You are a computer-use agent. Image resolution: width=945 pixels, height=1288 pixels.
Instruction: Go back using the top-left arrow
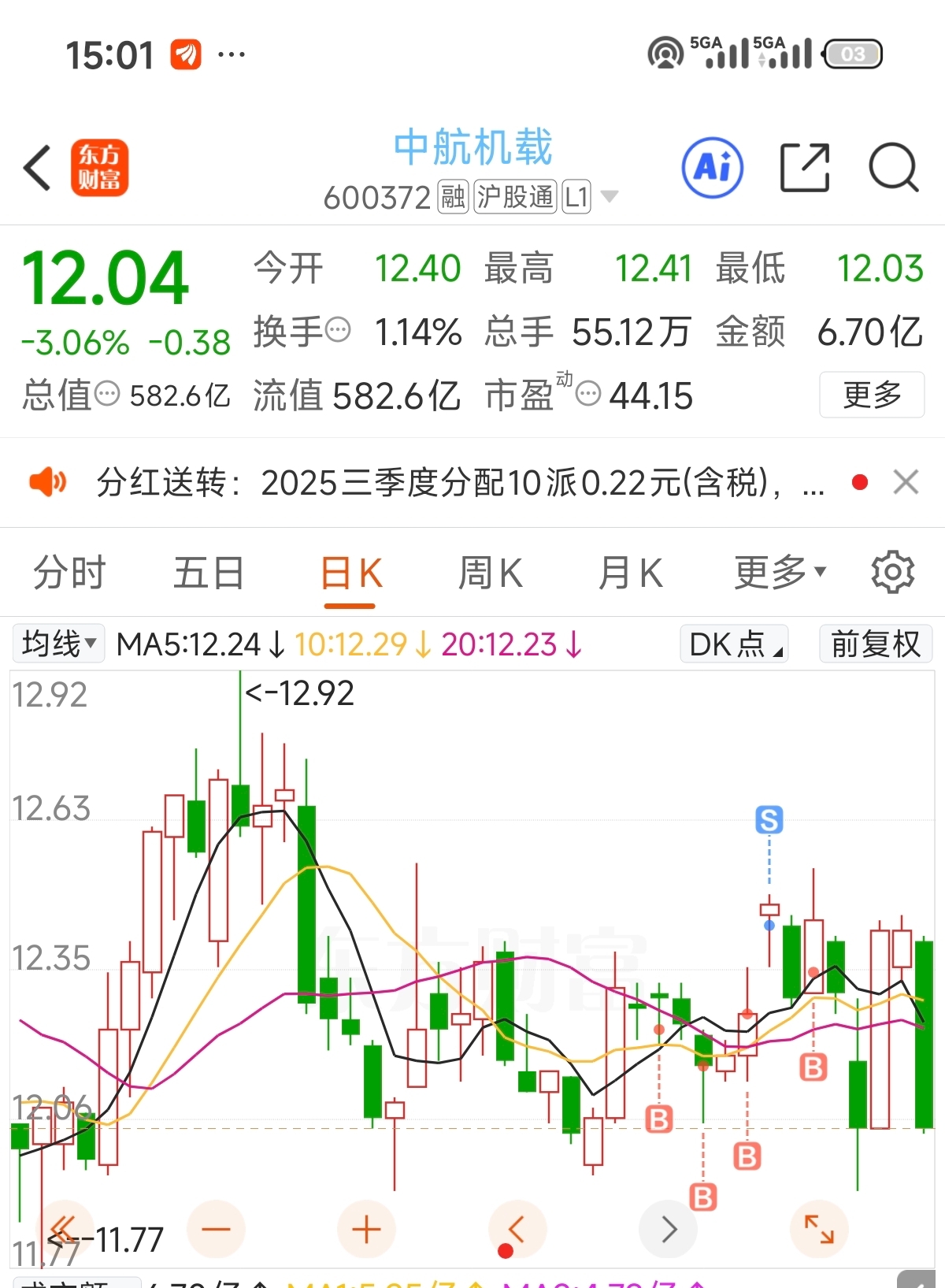tap(38, 168)
